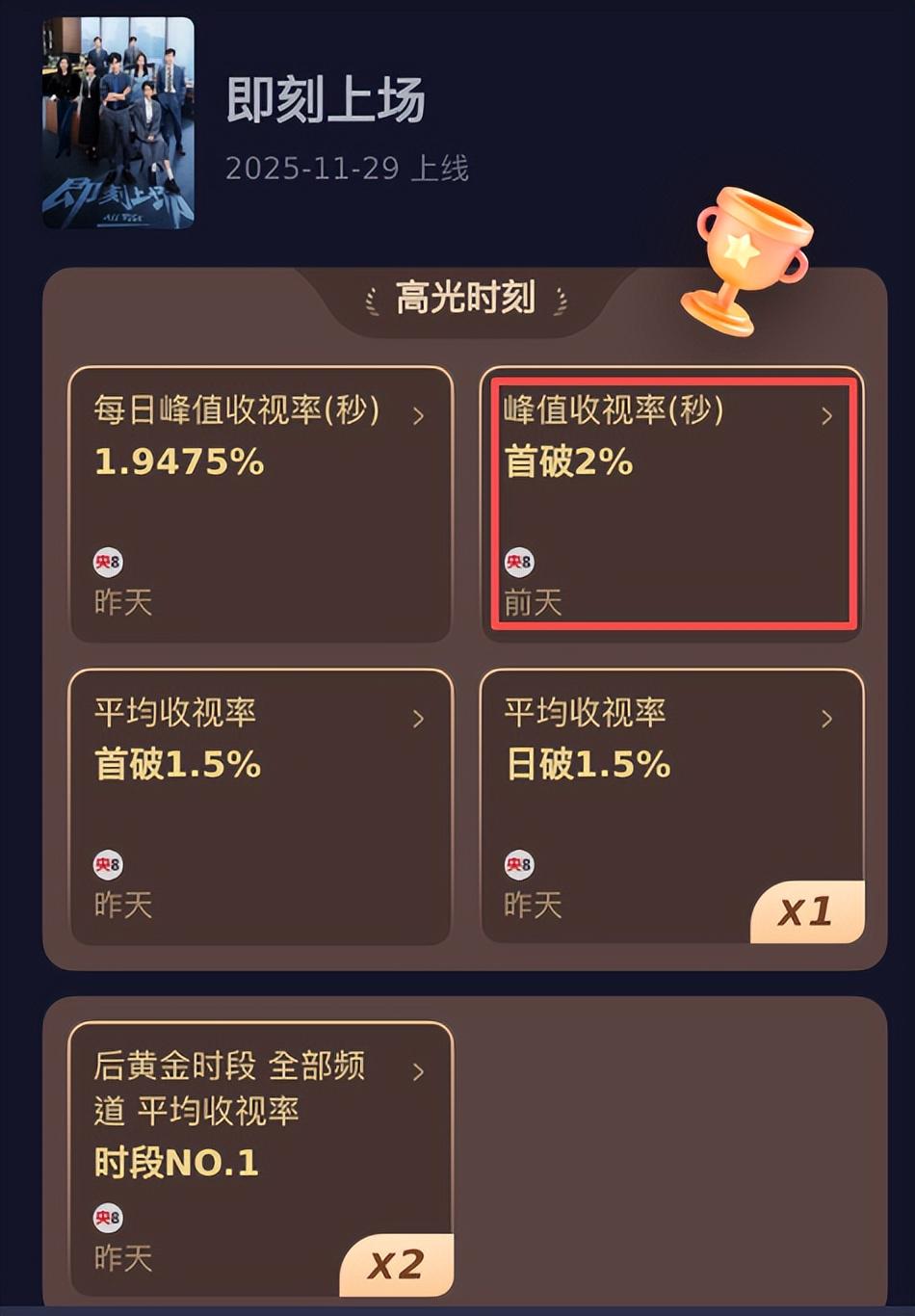Open the 峰值收视率(秒) 首破2% card
Image resolution: width=915 pixels, height=1316 pixels.
click(671, 504)
